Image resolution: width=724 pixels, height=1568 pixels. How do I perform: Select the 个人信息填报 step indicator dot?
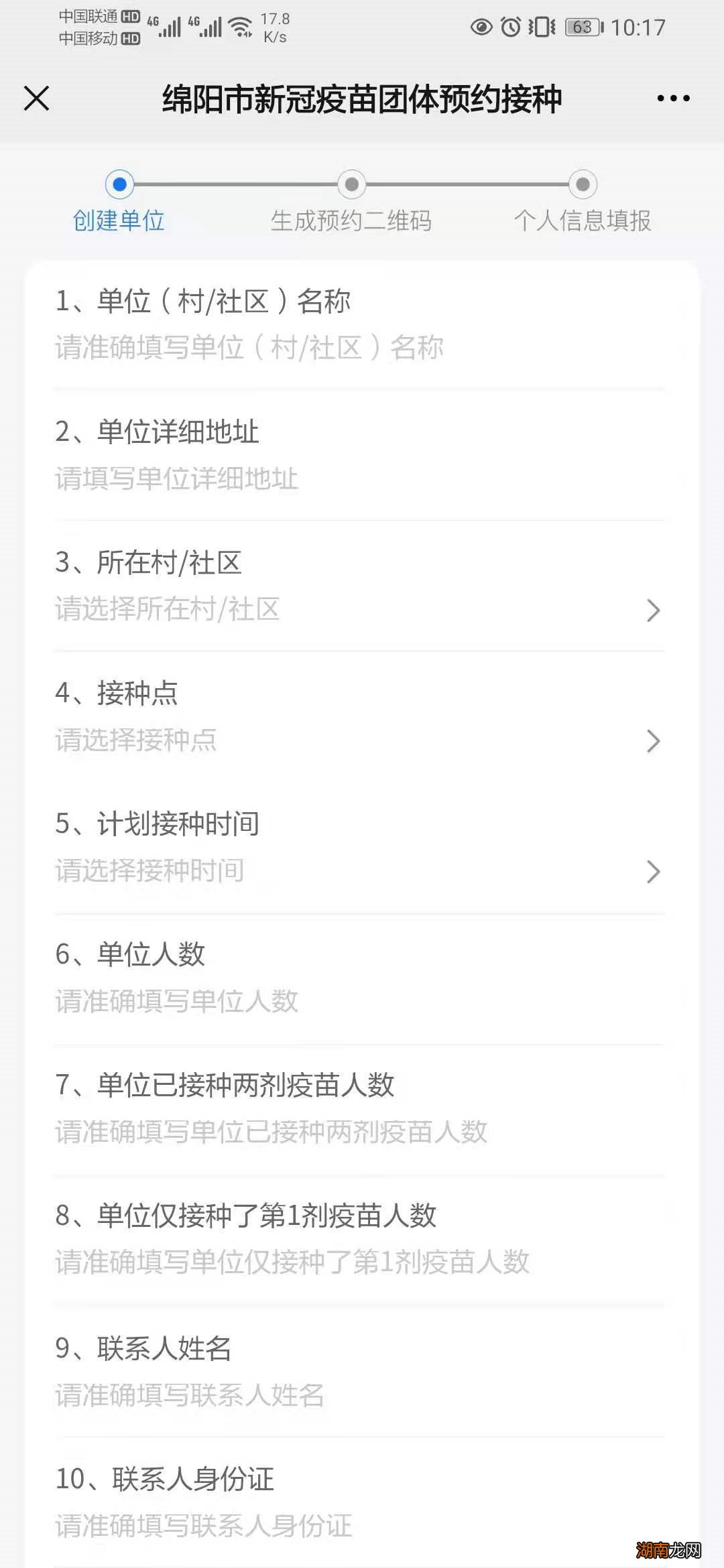coord(582,186)
